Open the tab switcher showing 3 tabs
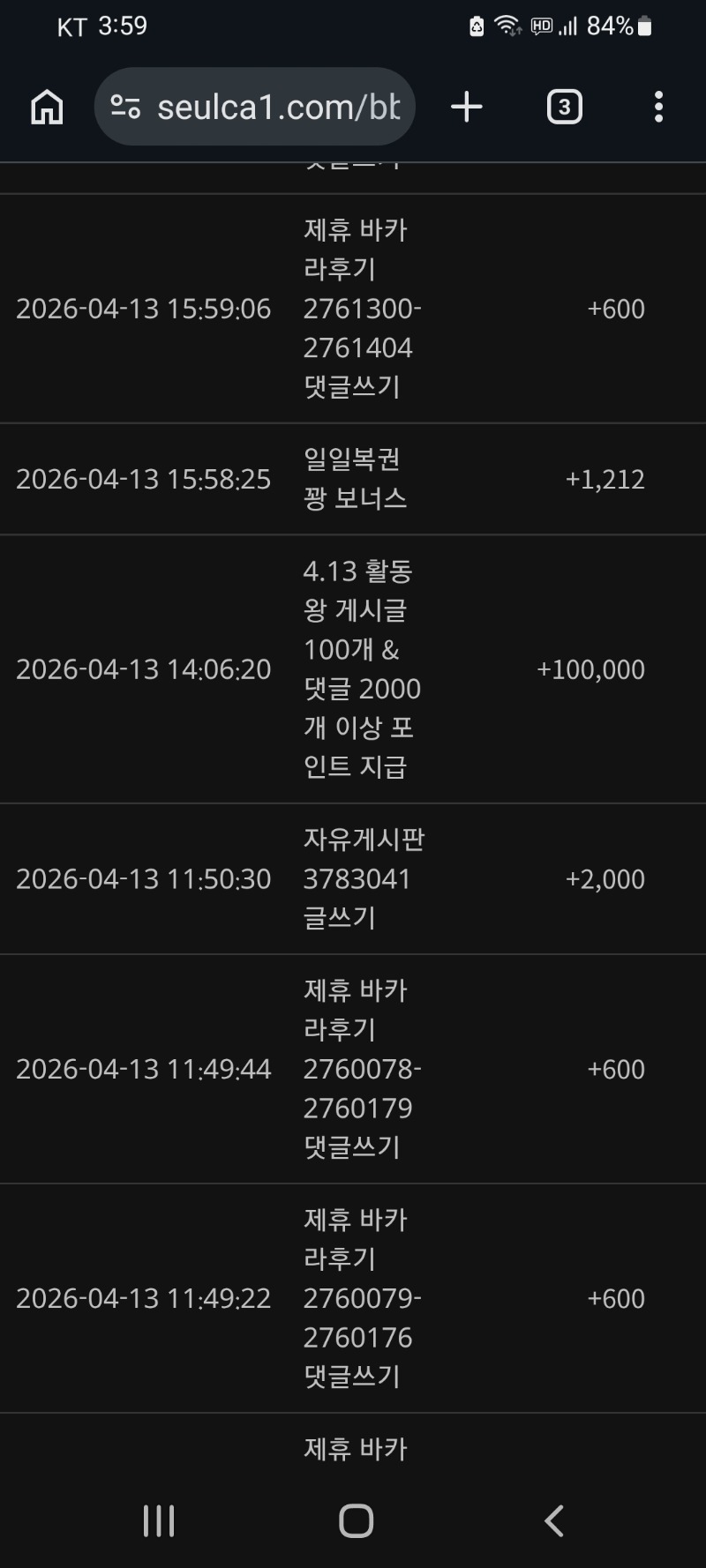The image size is (706, 1568). [x=564, y=108]
